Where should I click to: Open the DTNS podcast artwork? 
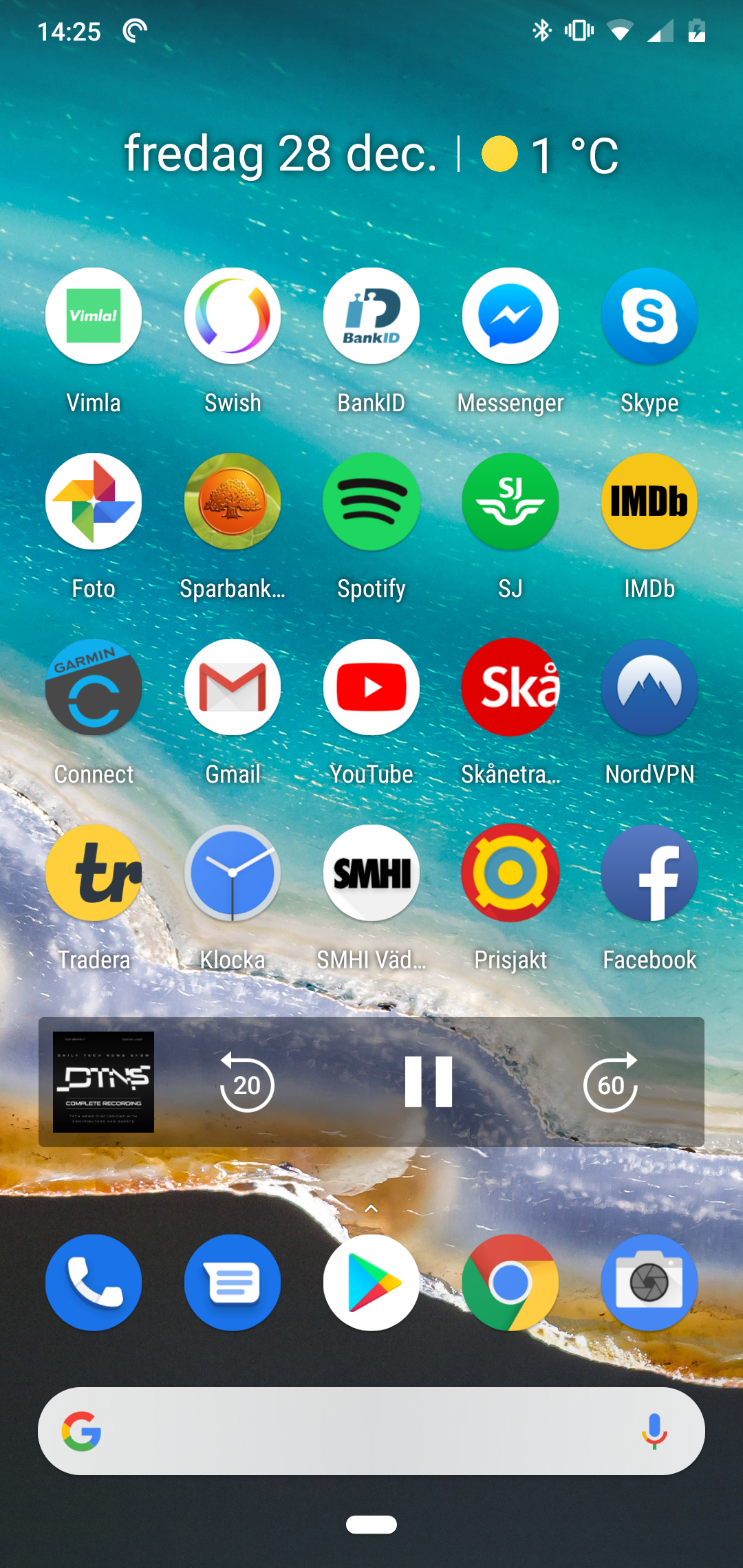[x=103, y=1082]
